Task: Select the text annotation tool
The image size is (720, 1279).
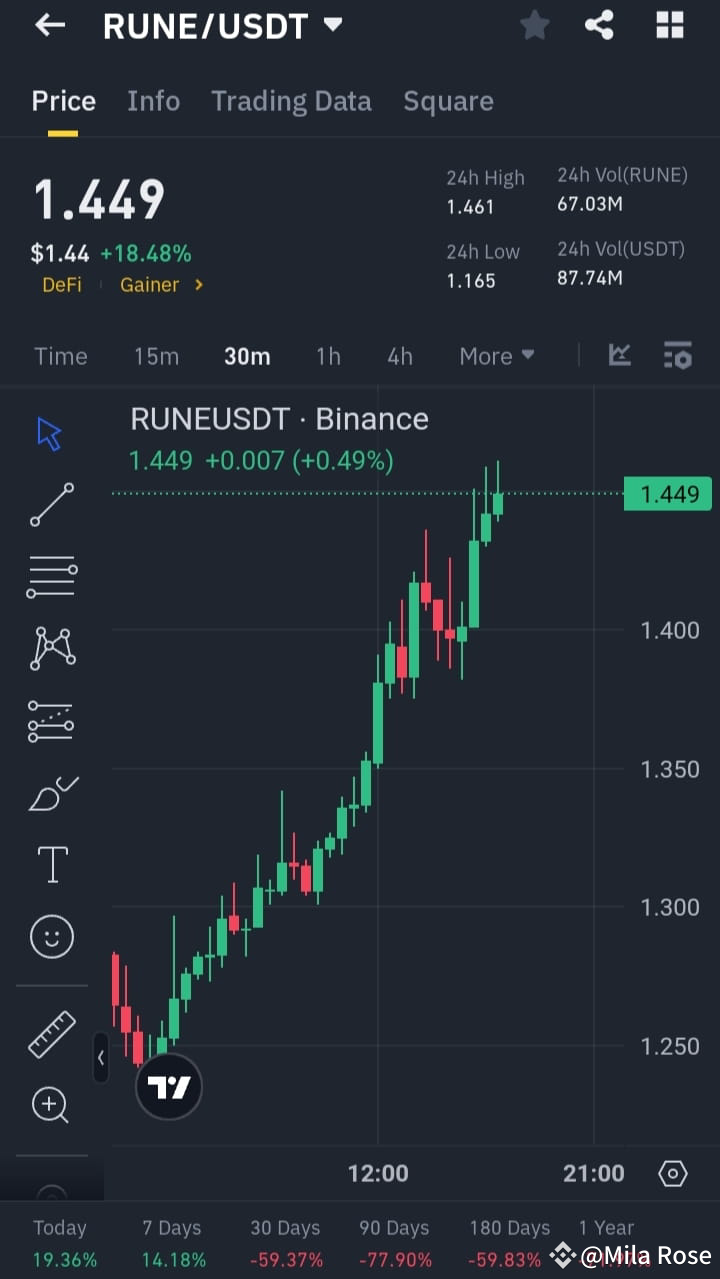Action: click(x=51, y=863)
